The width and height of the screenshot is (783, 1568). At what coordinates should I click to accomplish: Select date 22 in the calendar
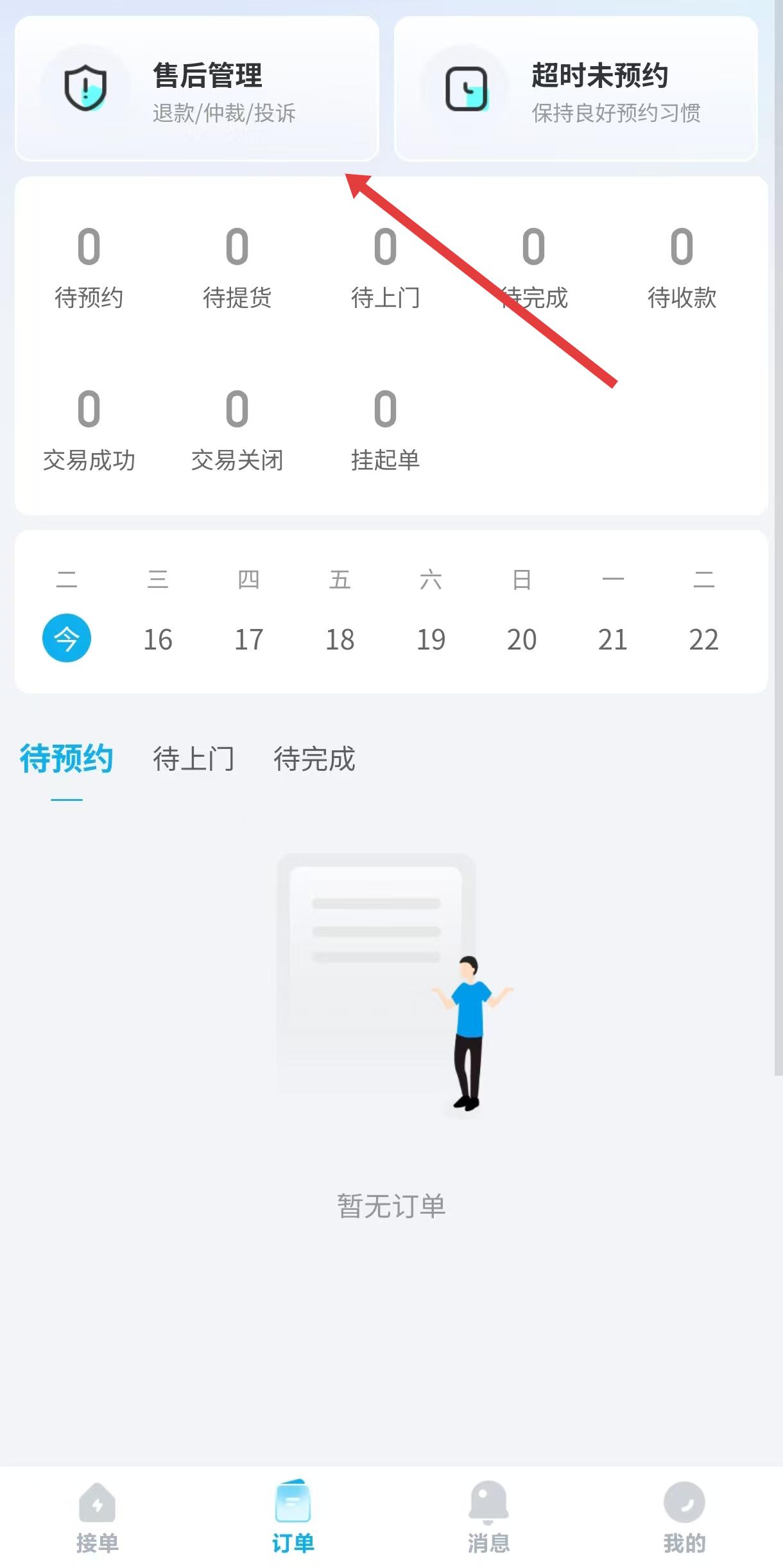(703, 639)
